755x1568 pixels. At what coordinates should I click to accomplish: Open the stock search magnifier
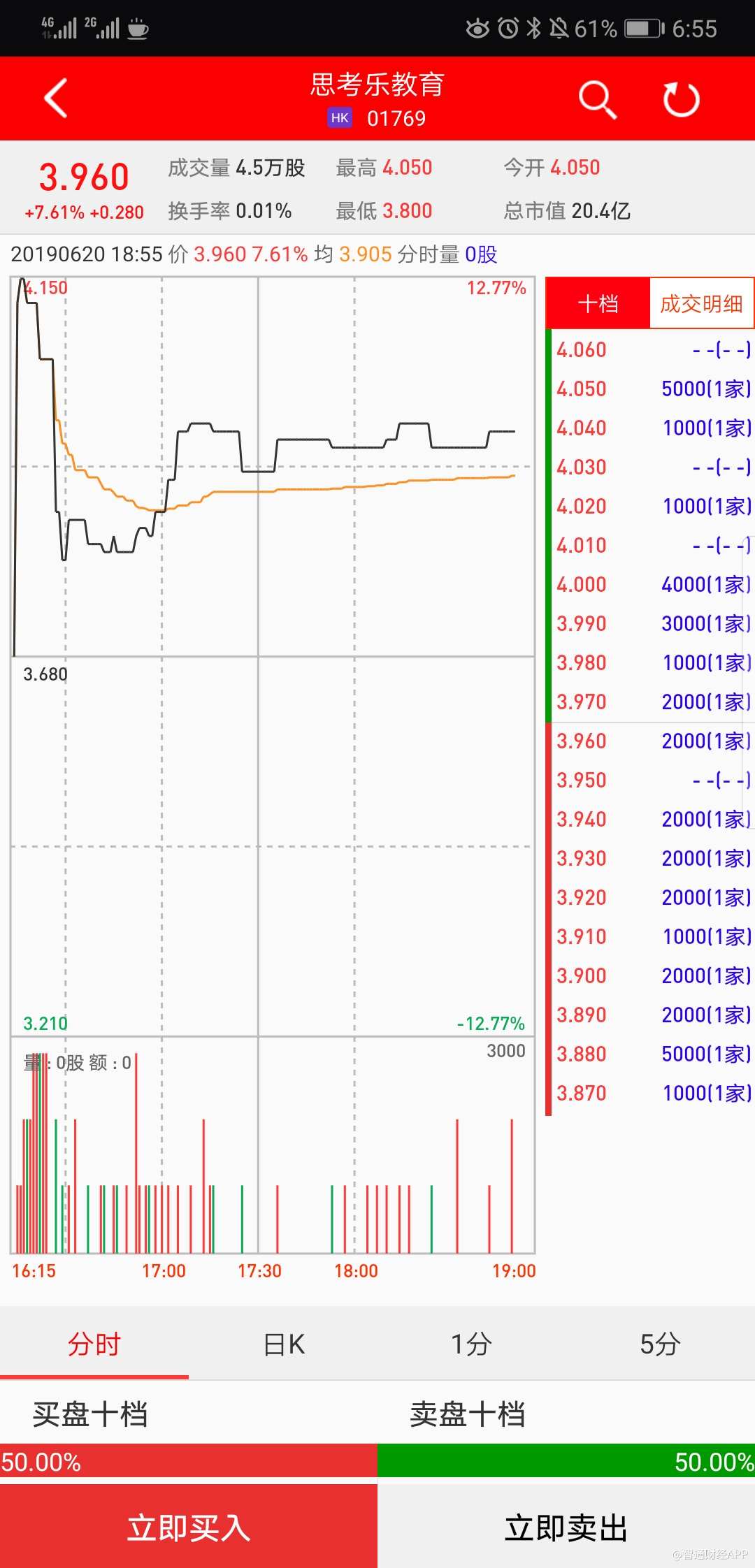pos(597,99)
